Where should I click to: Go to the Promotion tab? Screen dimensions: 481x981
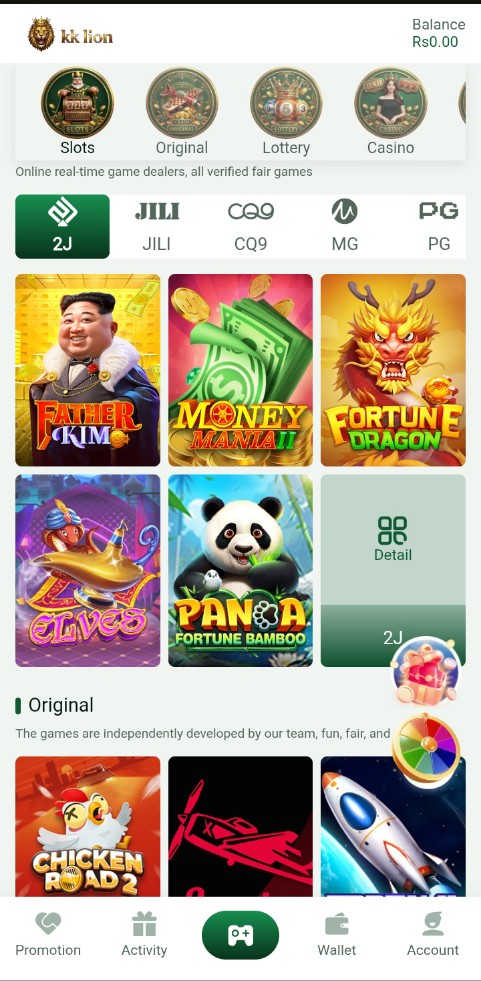coord(48,935)
